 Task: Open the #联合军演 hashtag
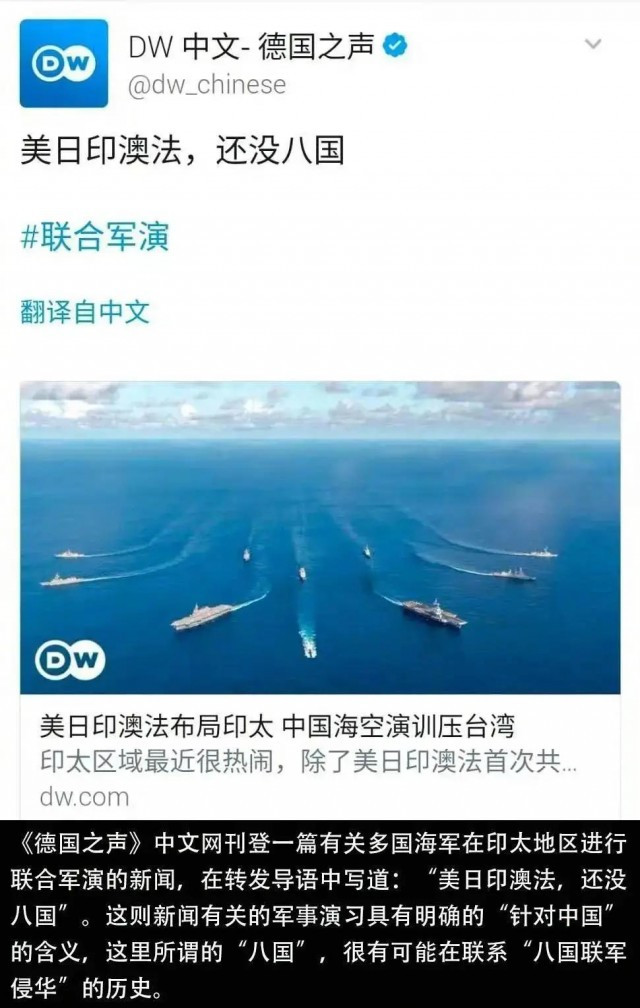coord(95,237)
